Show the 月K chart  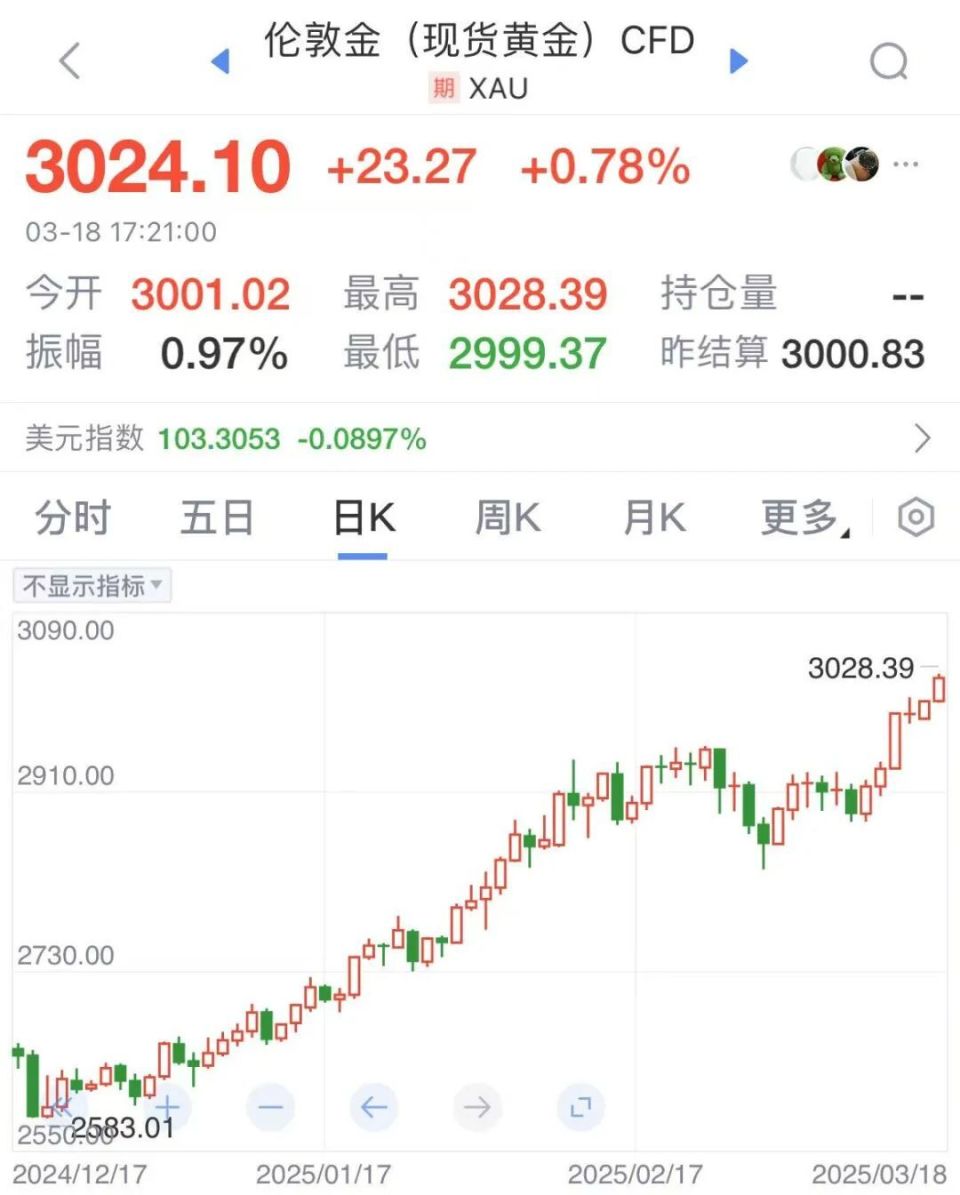[654, 519]
